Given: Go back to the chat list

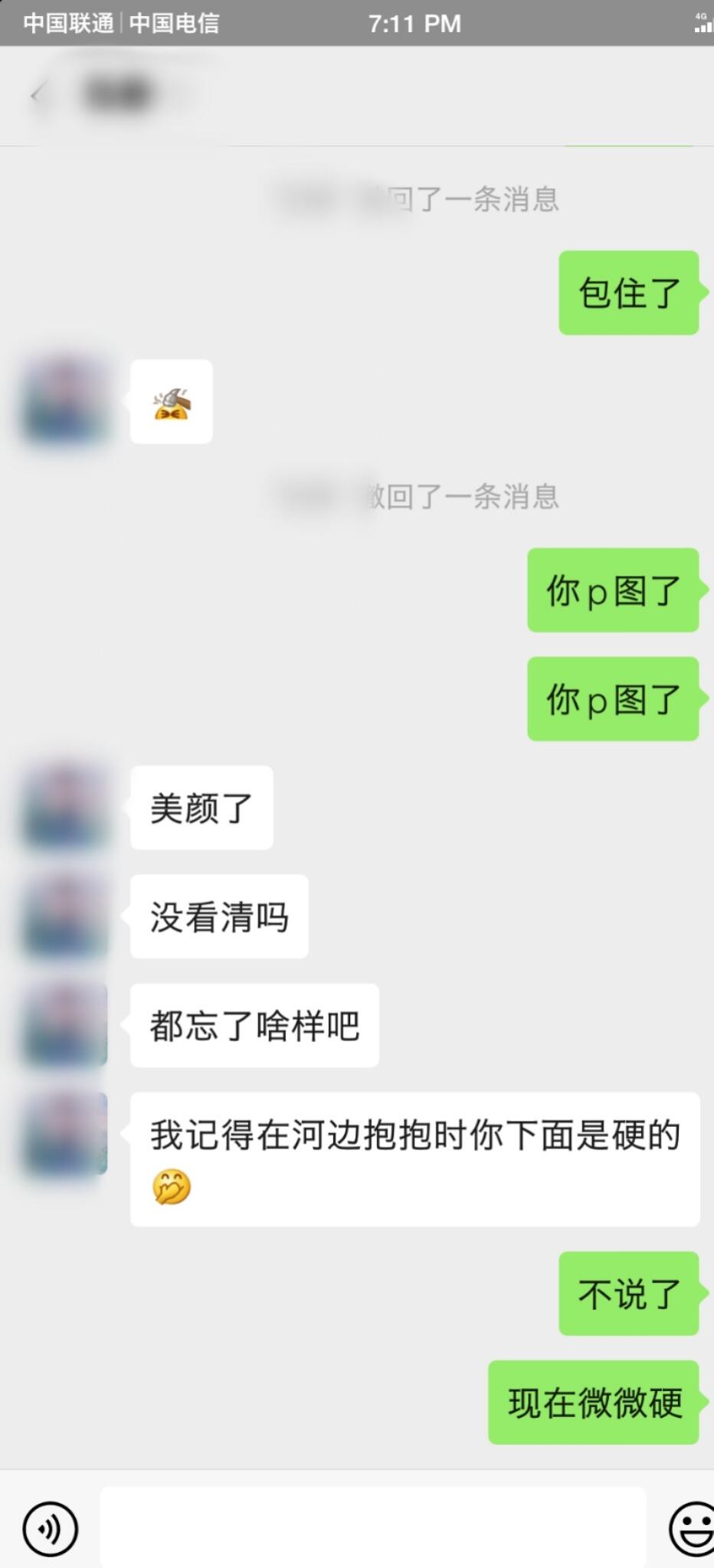Looking at the screenshot, I should tap(36, 96).
